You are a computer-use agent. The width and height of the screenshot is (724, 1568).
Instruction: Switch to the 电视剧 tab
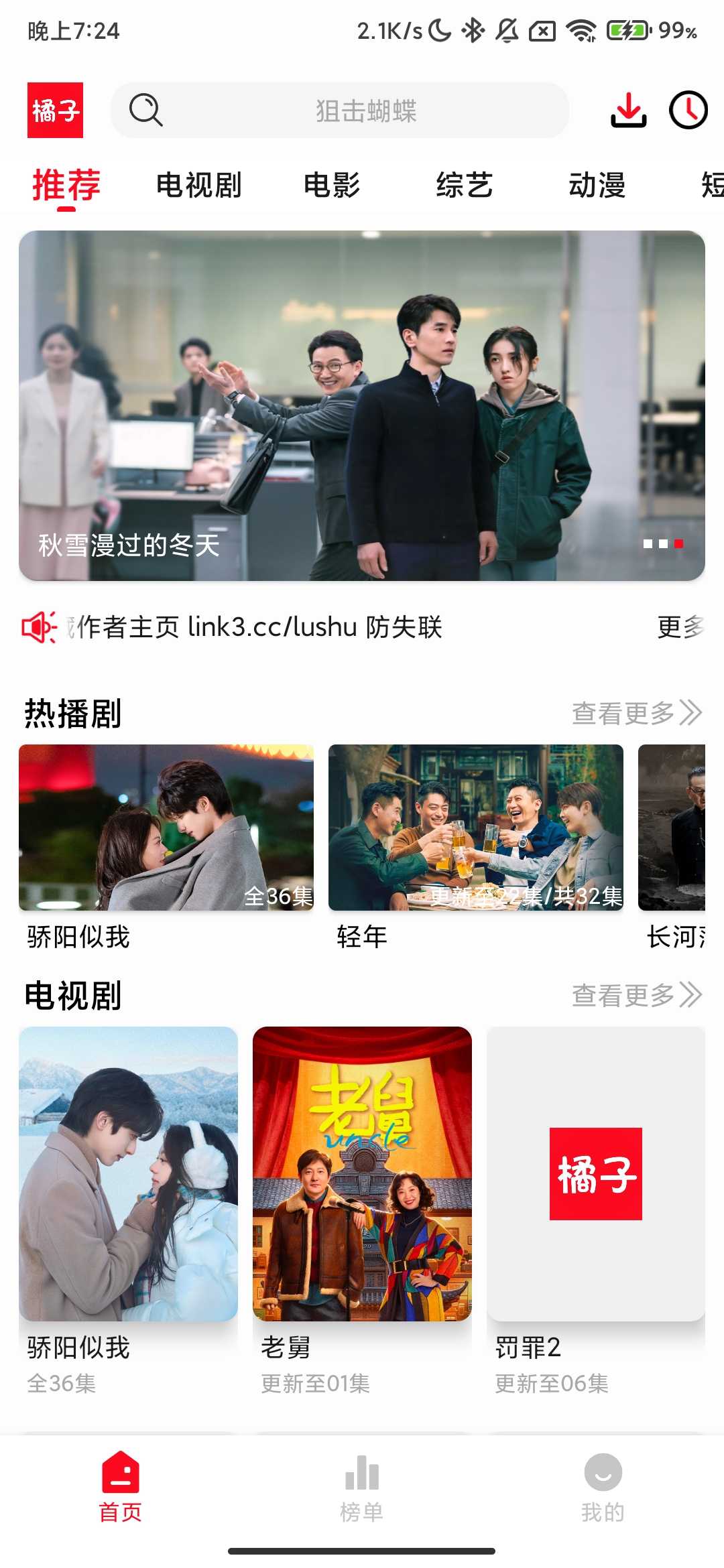(x=199, y=186)
